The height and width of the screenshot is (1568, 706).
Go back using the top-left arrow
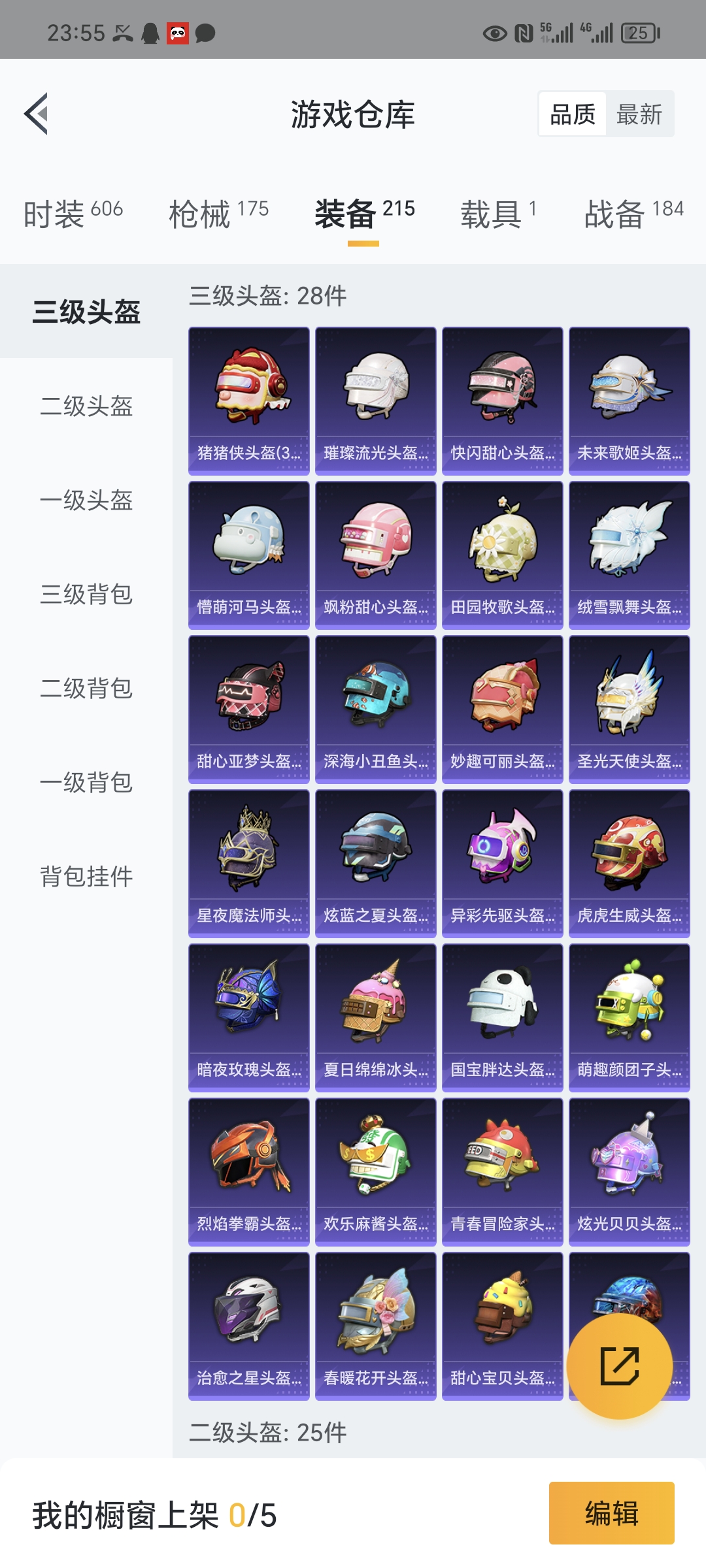click(37, 114)
